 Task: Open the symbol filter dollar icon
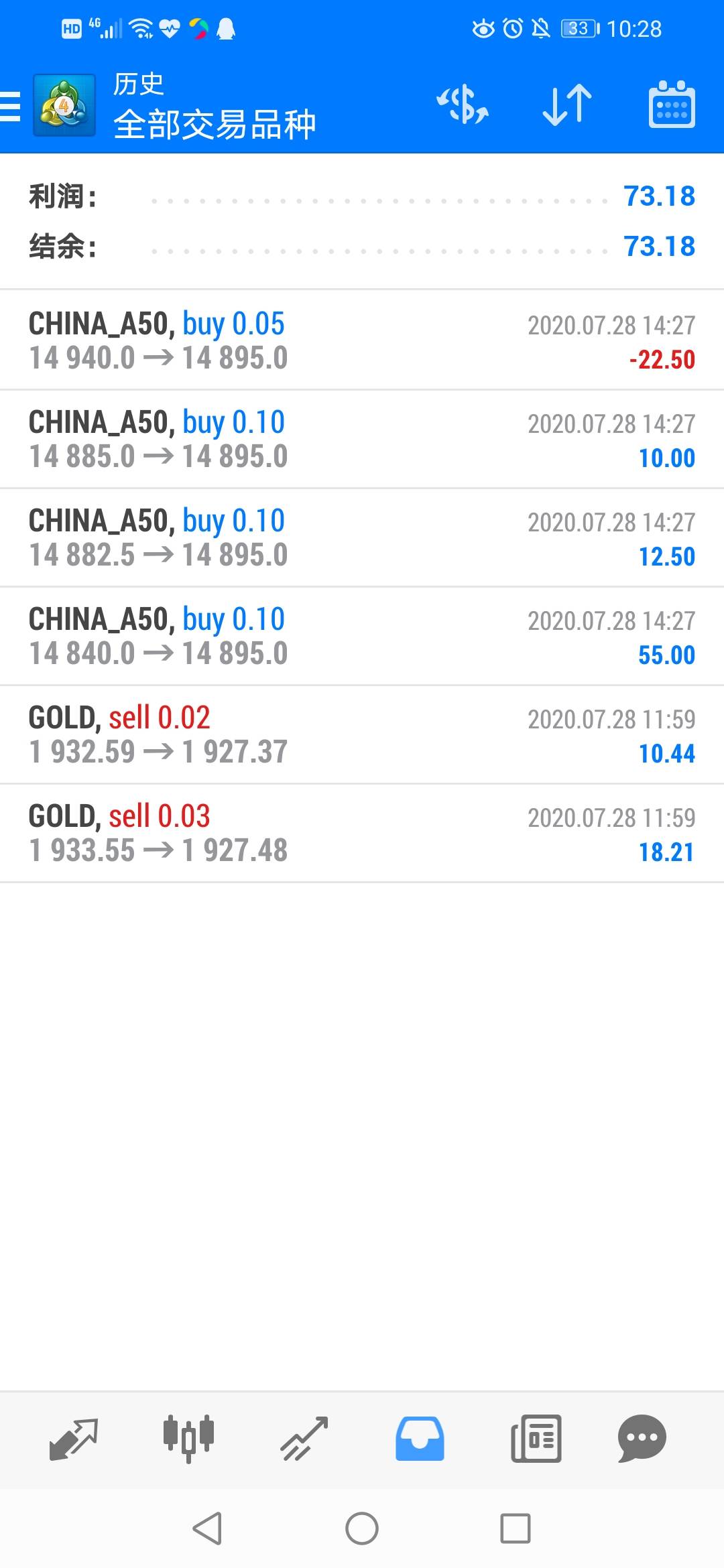pyautogui.click(x=463, y=105)
